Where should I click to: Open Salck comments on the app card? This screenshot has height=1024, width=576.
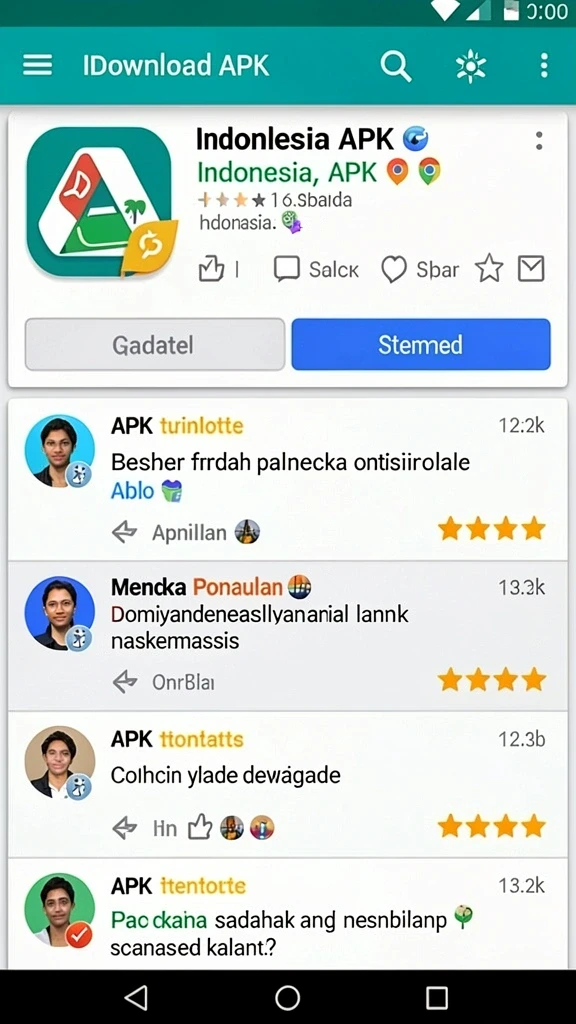click(316, 269)
